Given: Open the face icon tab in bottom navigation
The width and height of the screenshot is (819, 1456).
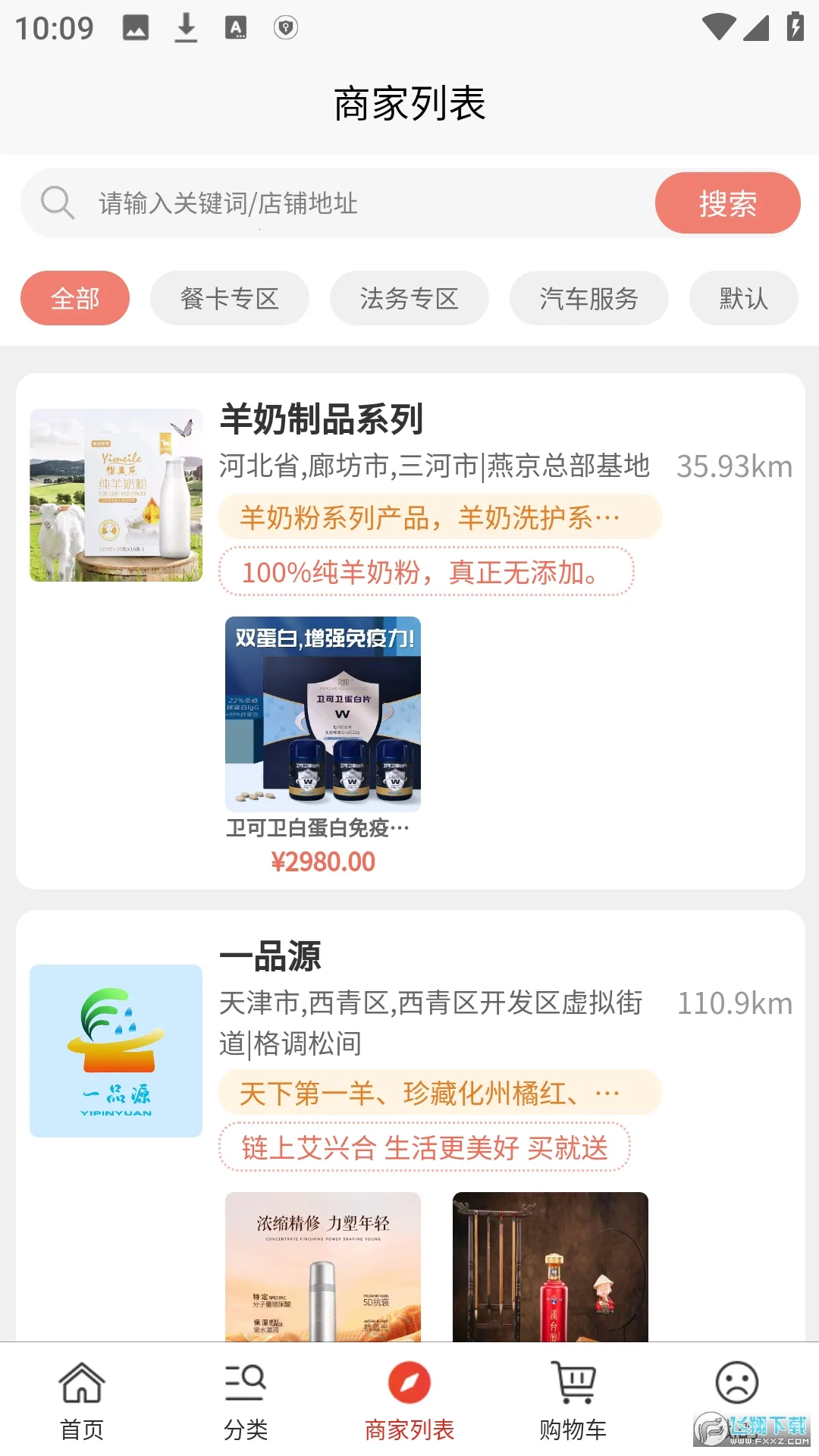Looking at the screenshot, I should [x=736, y=1384].
